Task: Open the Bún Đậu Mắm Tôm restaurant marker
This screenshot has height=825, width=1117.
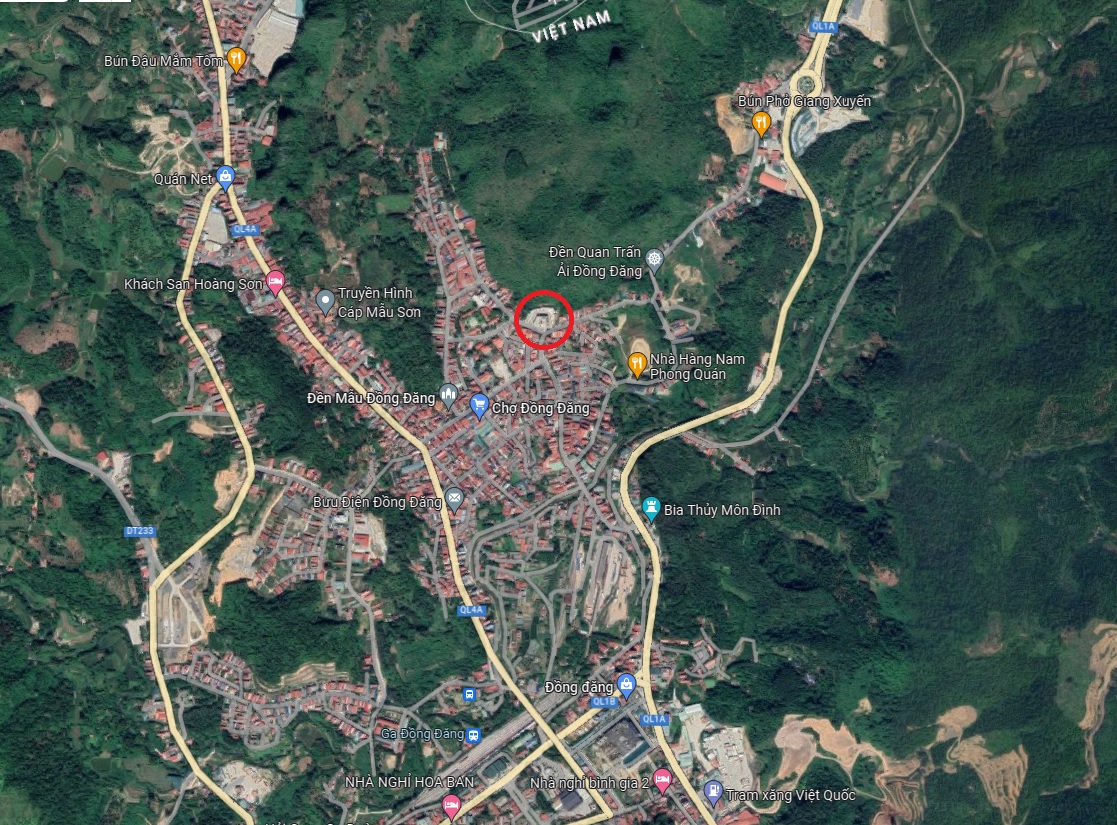Action: (235, 59)
